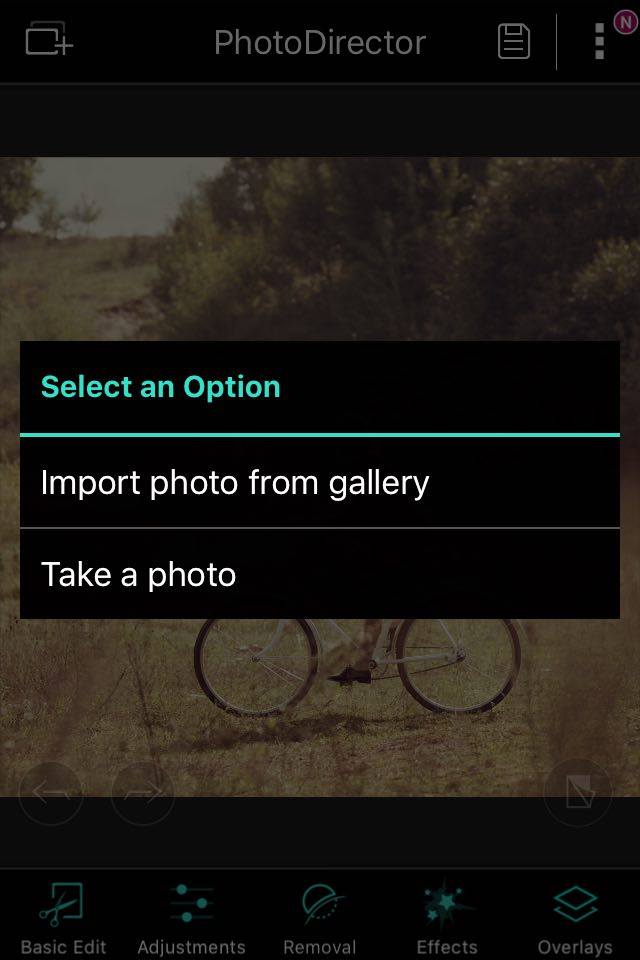Open the Removal tool
640x960 pixels.
tap(320, 915)
